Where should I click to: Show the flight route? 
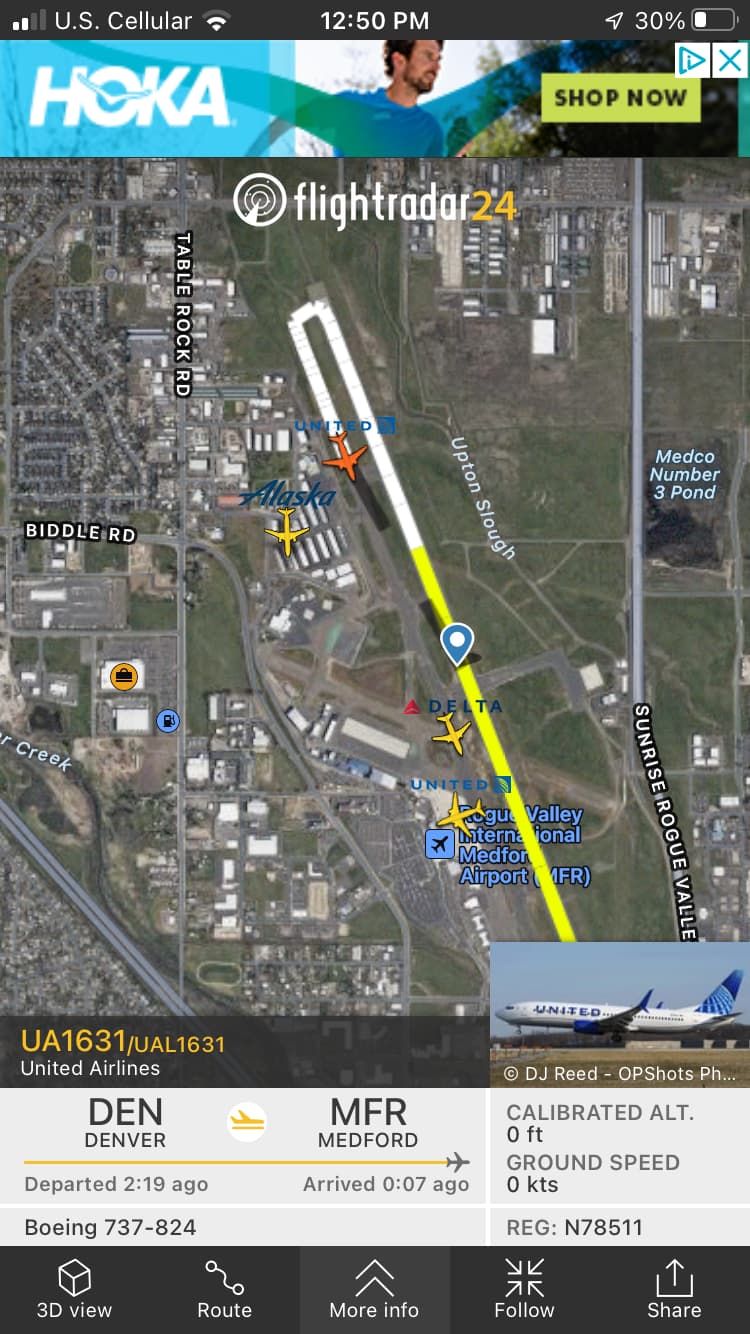tap(224, 1289)
